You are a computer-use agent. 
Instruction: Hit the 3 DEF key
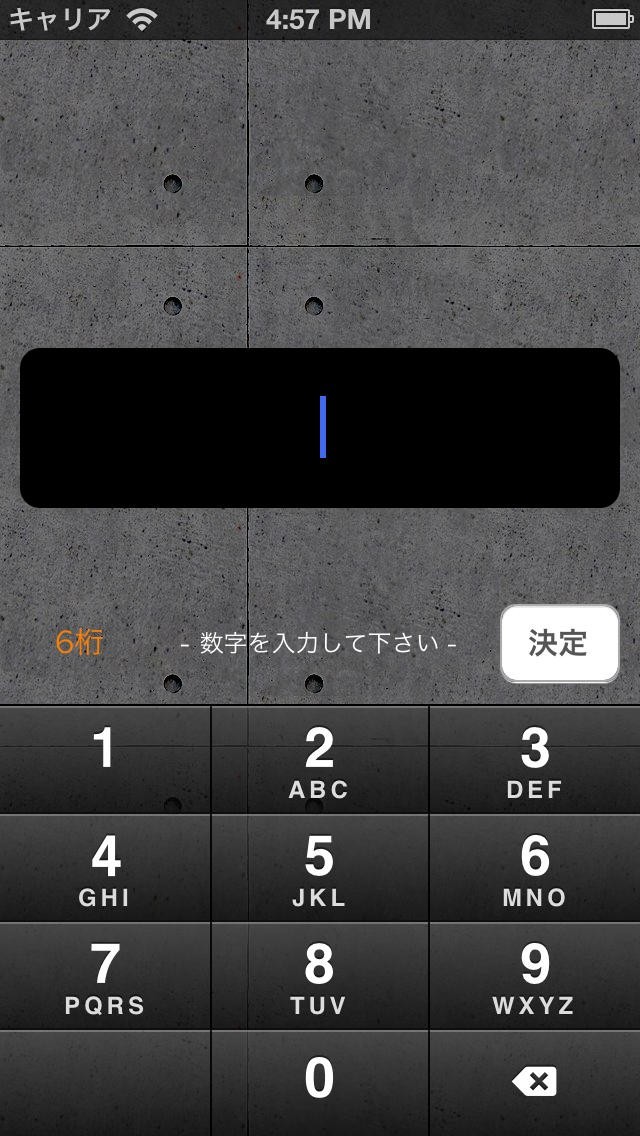535,759
